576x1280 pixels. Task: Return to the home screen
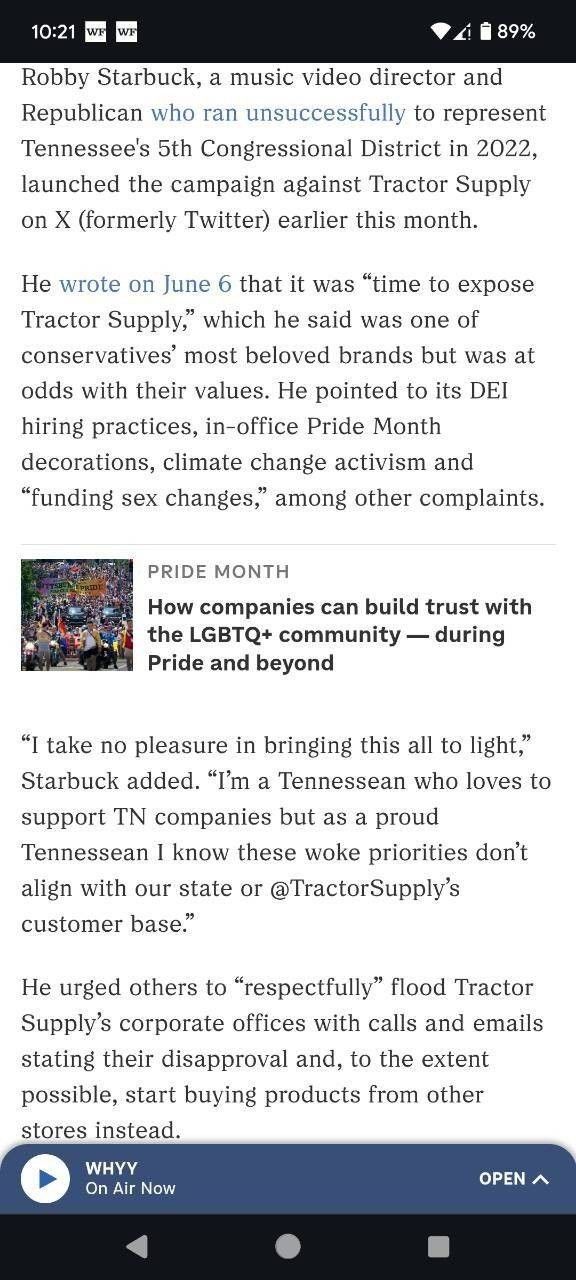pos(288,1246)
